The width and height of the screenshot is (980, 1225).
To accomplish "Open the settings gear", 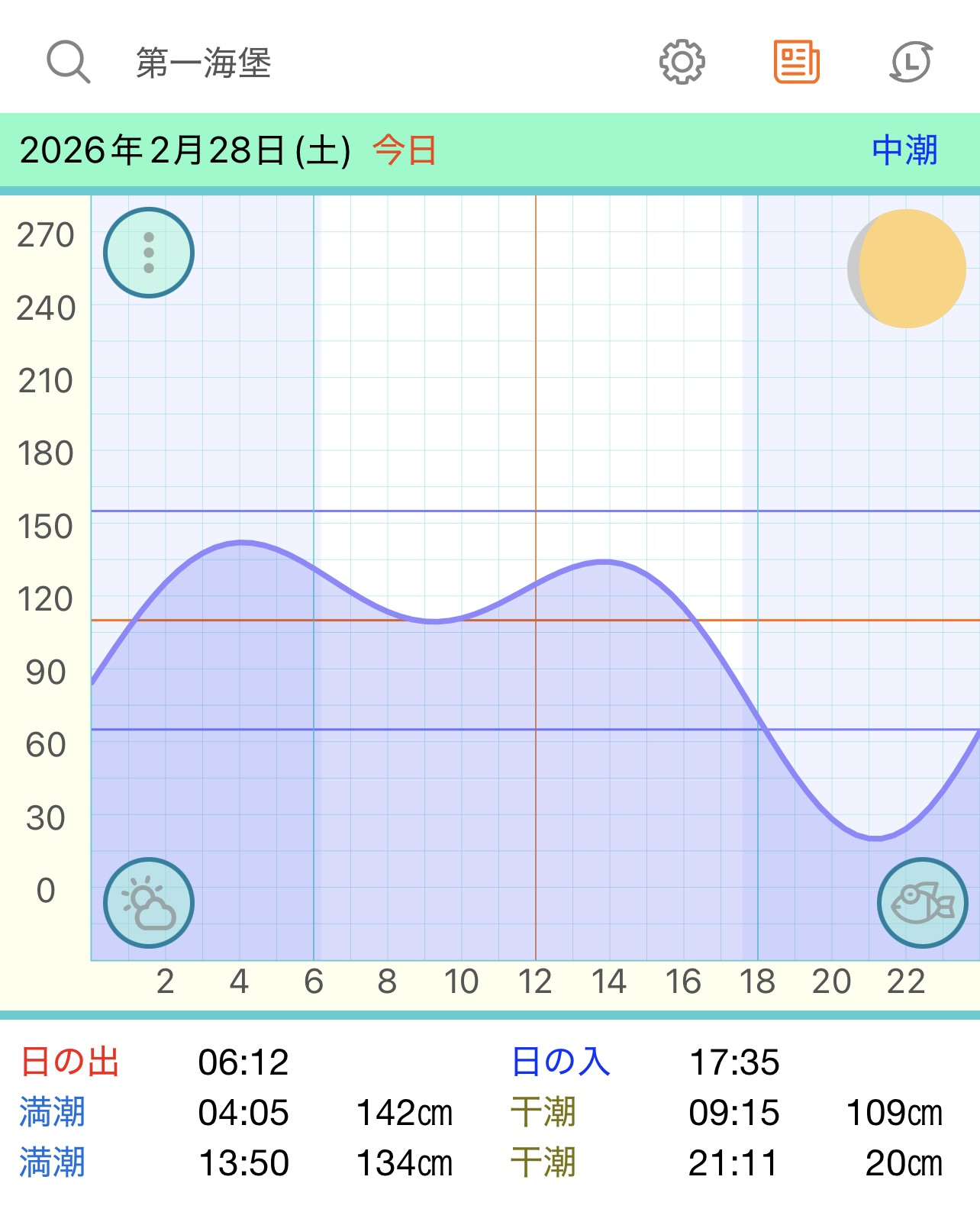I will [x=682, y=62].
